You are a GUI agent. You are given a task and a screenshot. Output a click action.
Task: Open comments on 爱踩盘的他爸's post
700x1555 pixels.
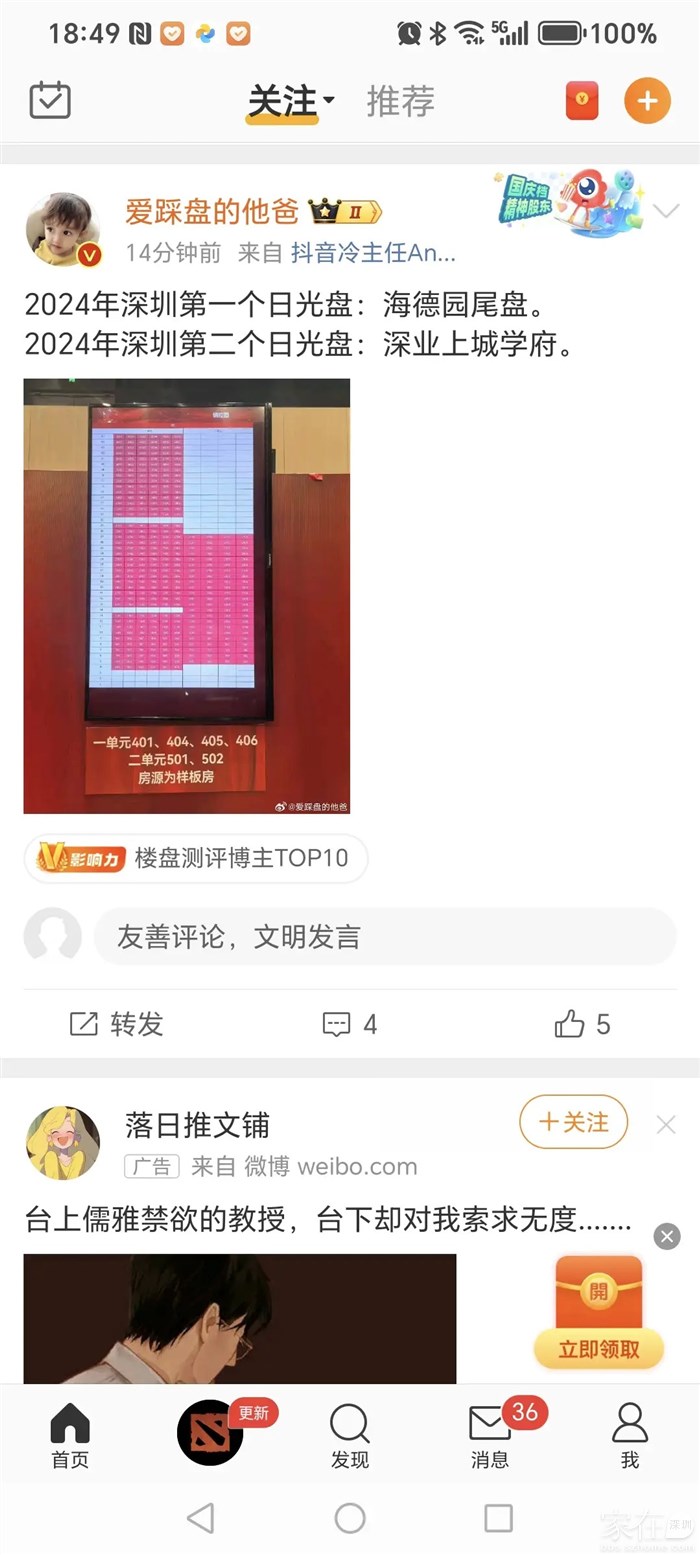(x=349, y=1024)
